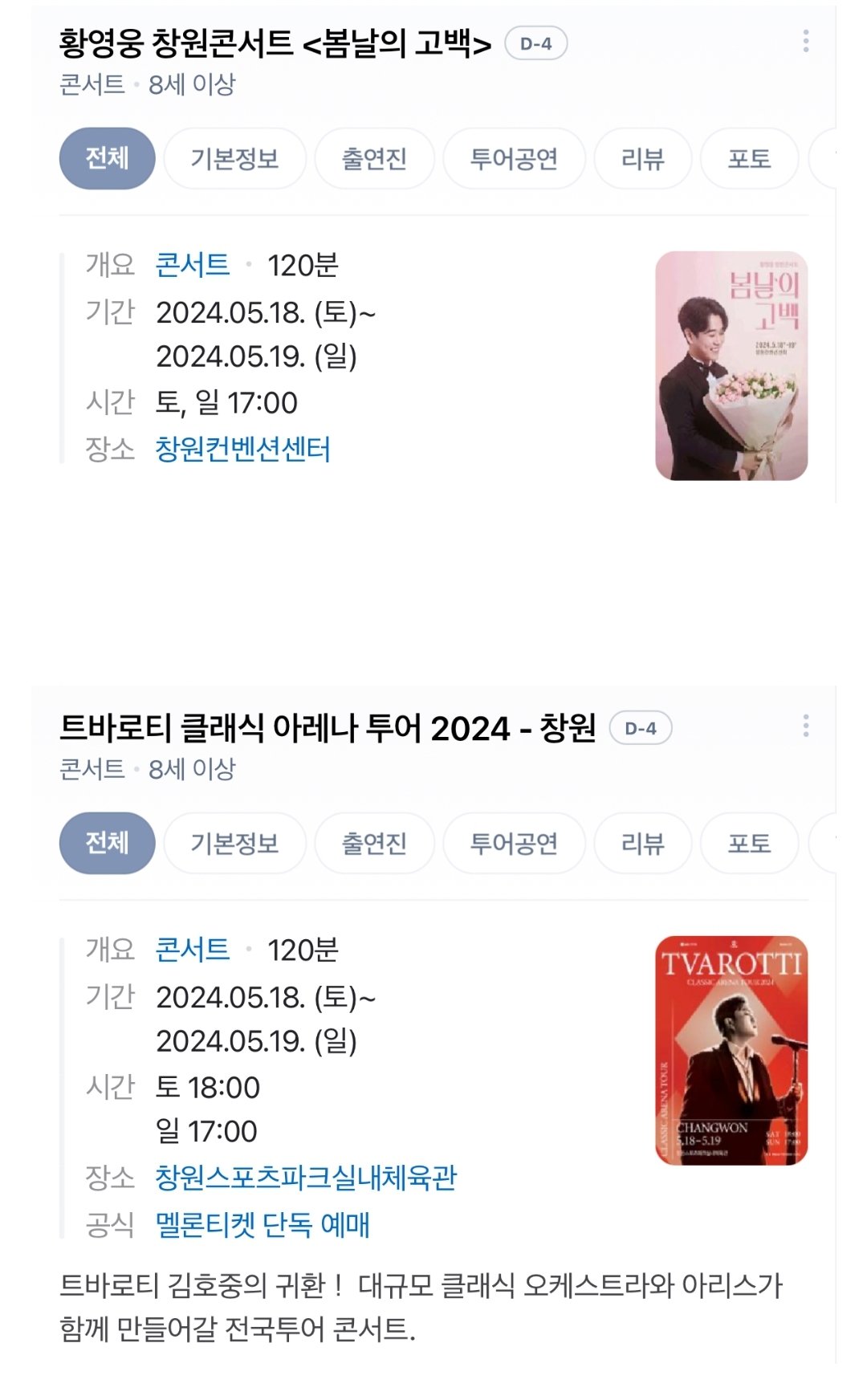Image resolution: width=867 pixels, height=1400 pixels.
Task: Switch to 기본정보 tab for TVAROTTI concert
Action: click(x=235, y=843)
